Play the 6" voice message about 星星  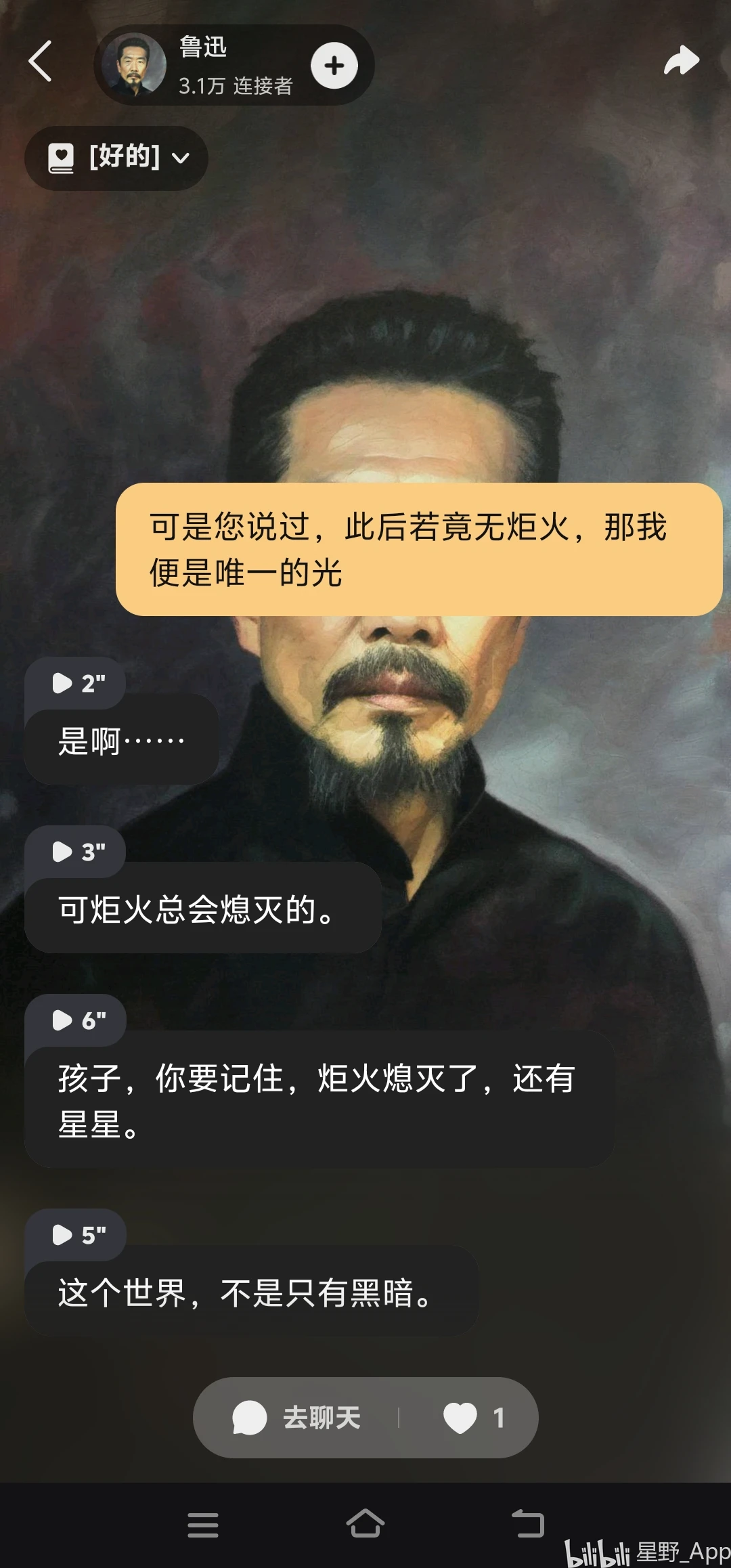click(76, 1020)
